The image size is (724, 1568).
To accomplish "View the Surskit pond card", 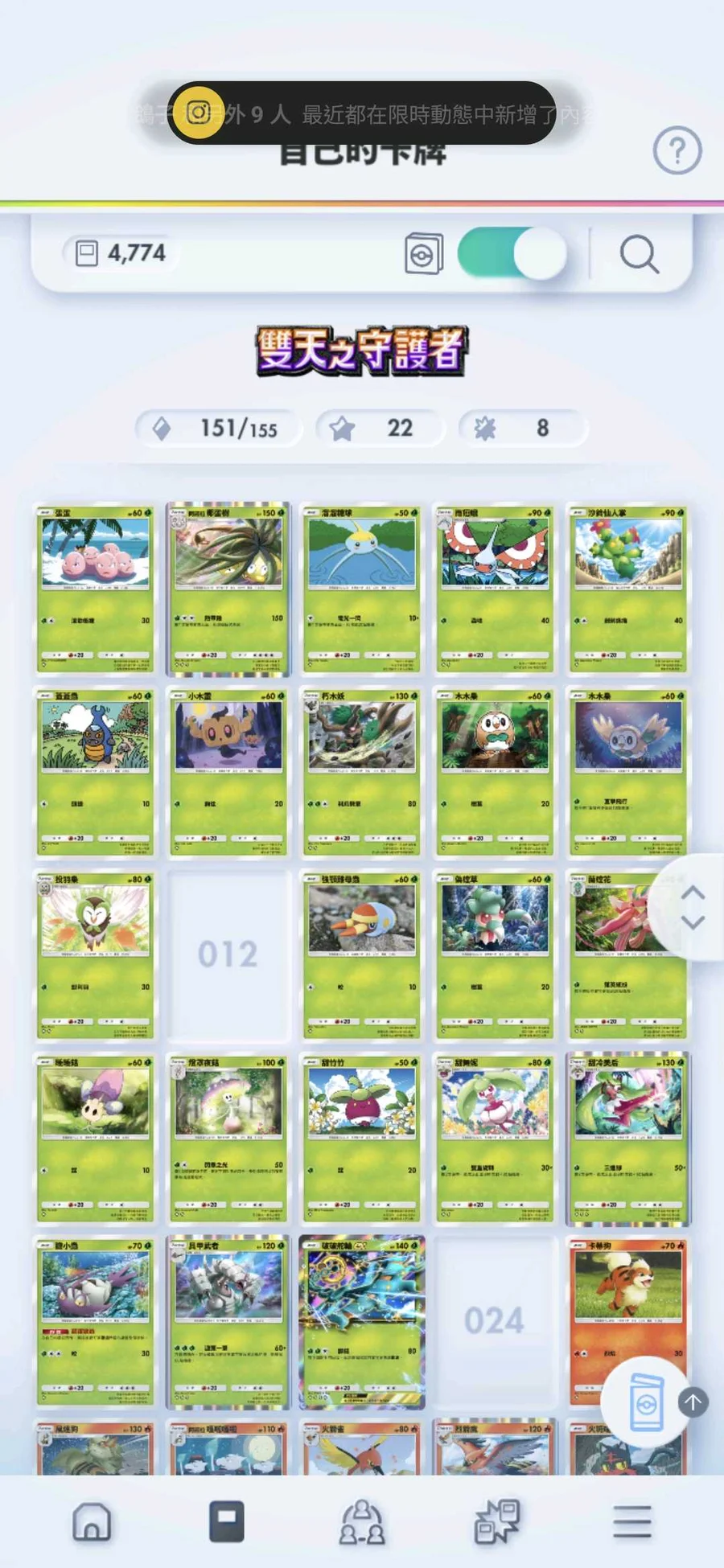I will [x=362, y=589].
